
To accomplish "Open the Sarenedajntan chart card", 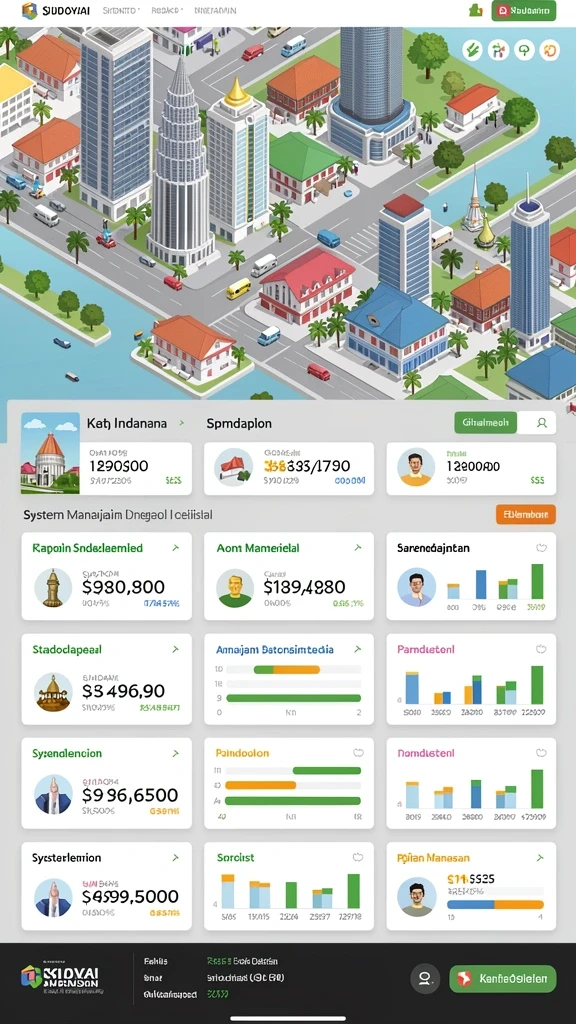I will 471,576.
